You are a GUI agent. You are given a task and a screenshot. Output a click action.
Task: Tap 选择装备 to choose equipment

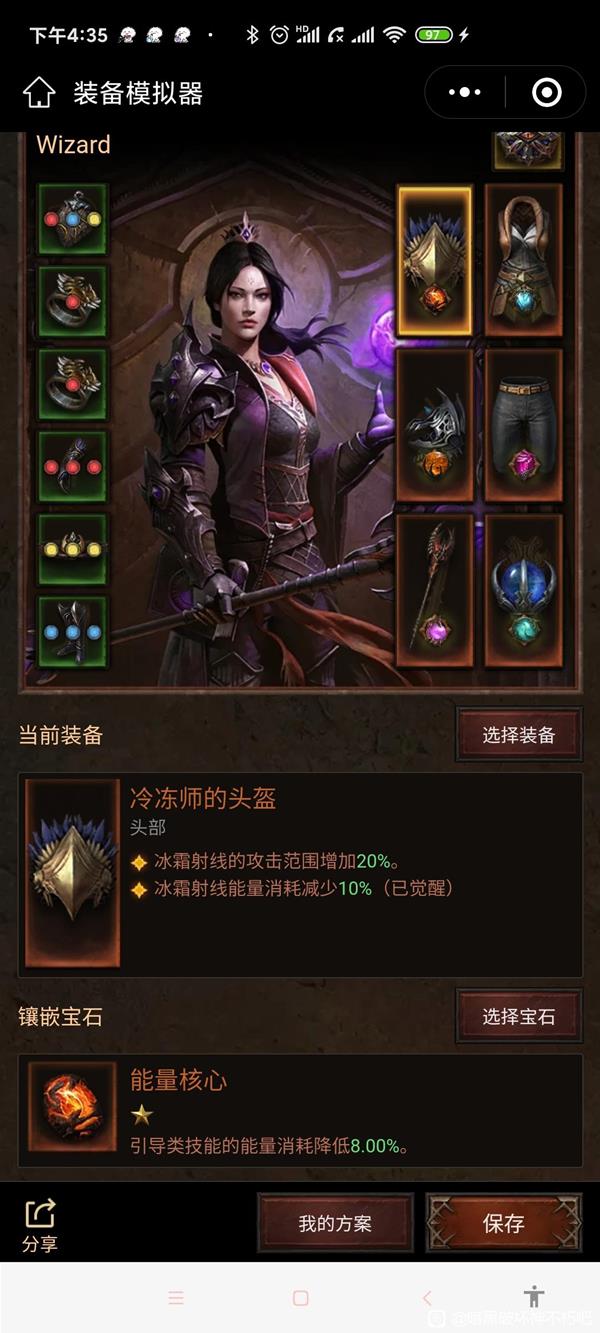518,735
